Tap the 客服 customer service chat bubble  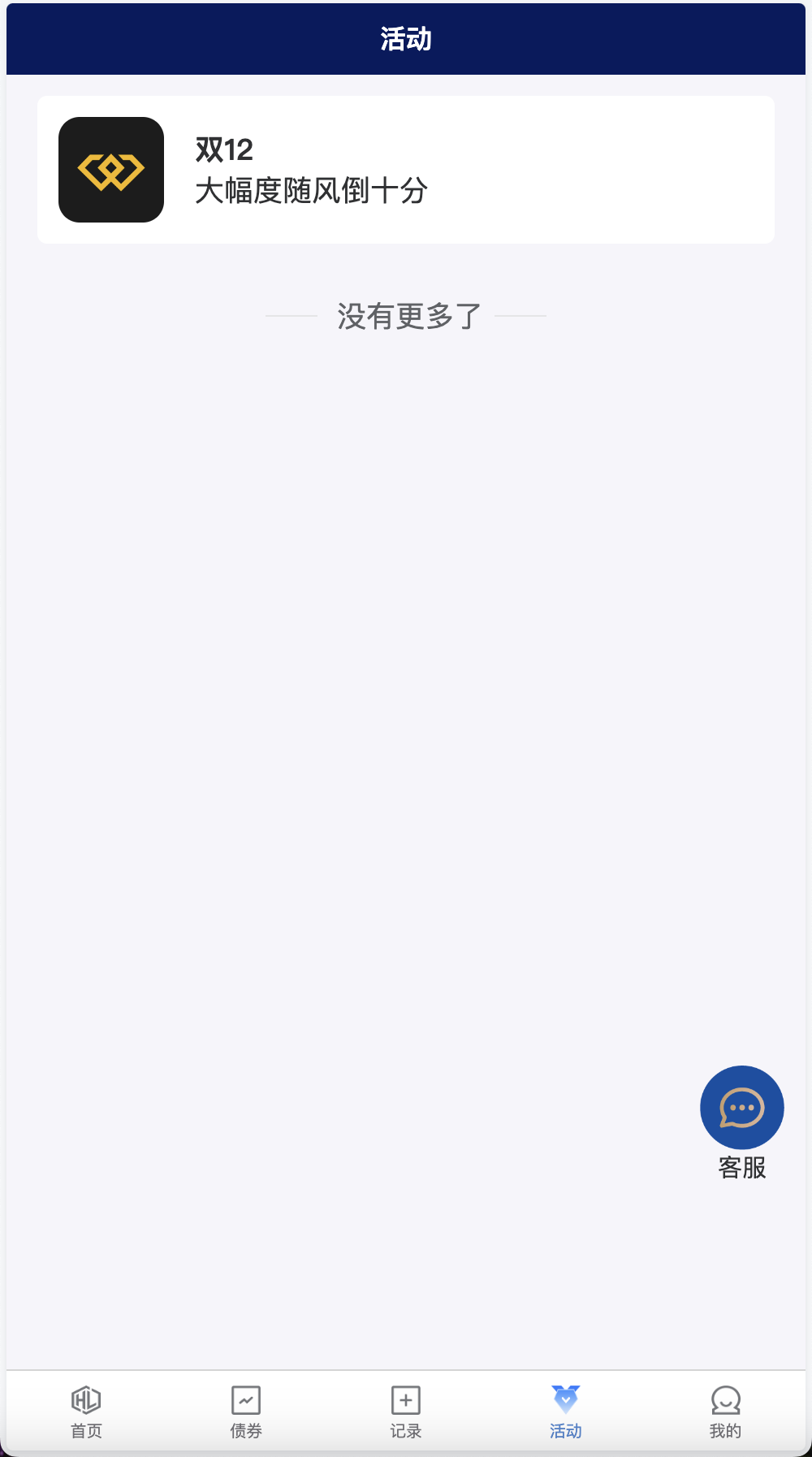point(741,1106)
